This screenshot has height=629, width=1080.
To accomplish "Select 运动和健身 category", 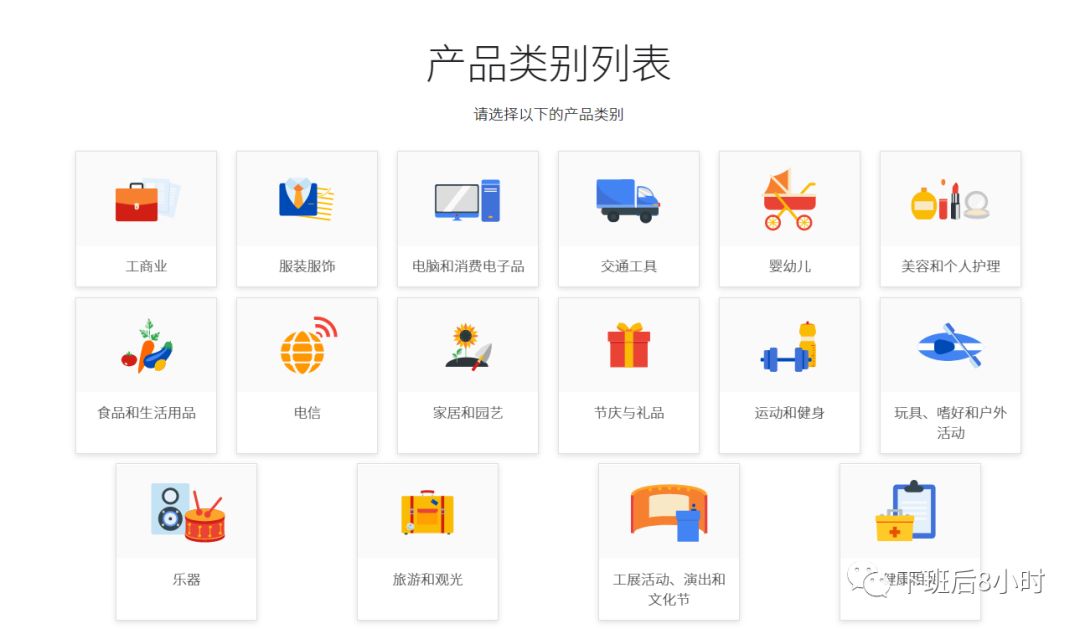I will 790,374.
